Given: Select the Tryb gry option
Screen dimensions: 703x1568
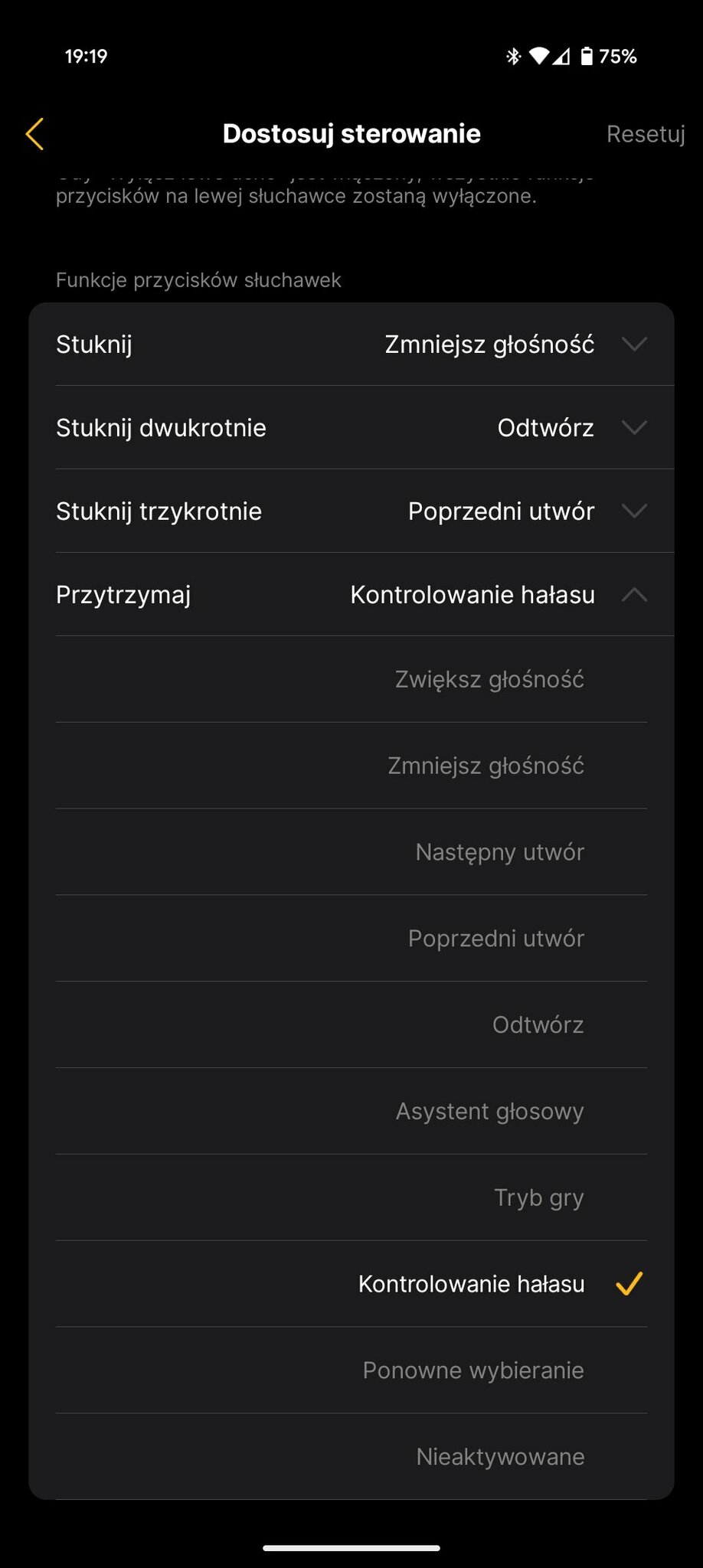Looking at the screenshot, I should click(x=351, y=1198).
